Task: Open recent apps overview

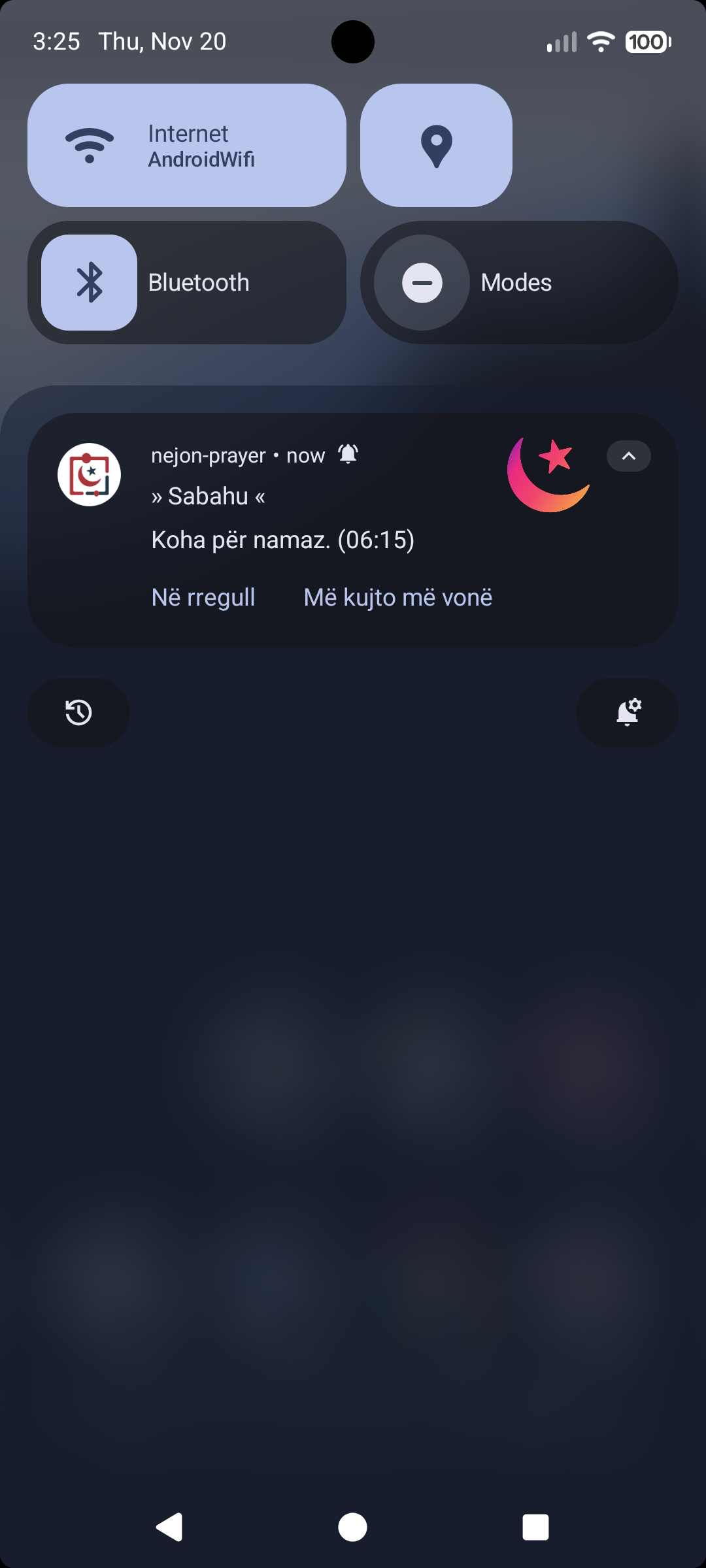Action: (x=535, y=1527)
